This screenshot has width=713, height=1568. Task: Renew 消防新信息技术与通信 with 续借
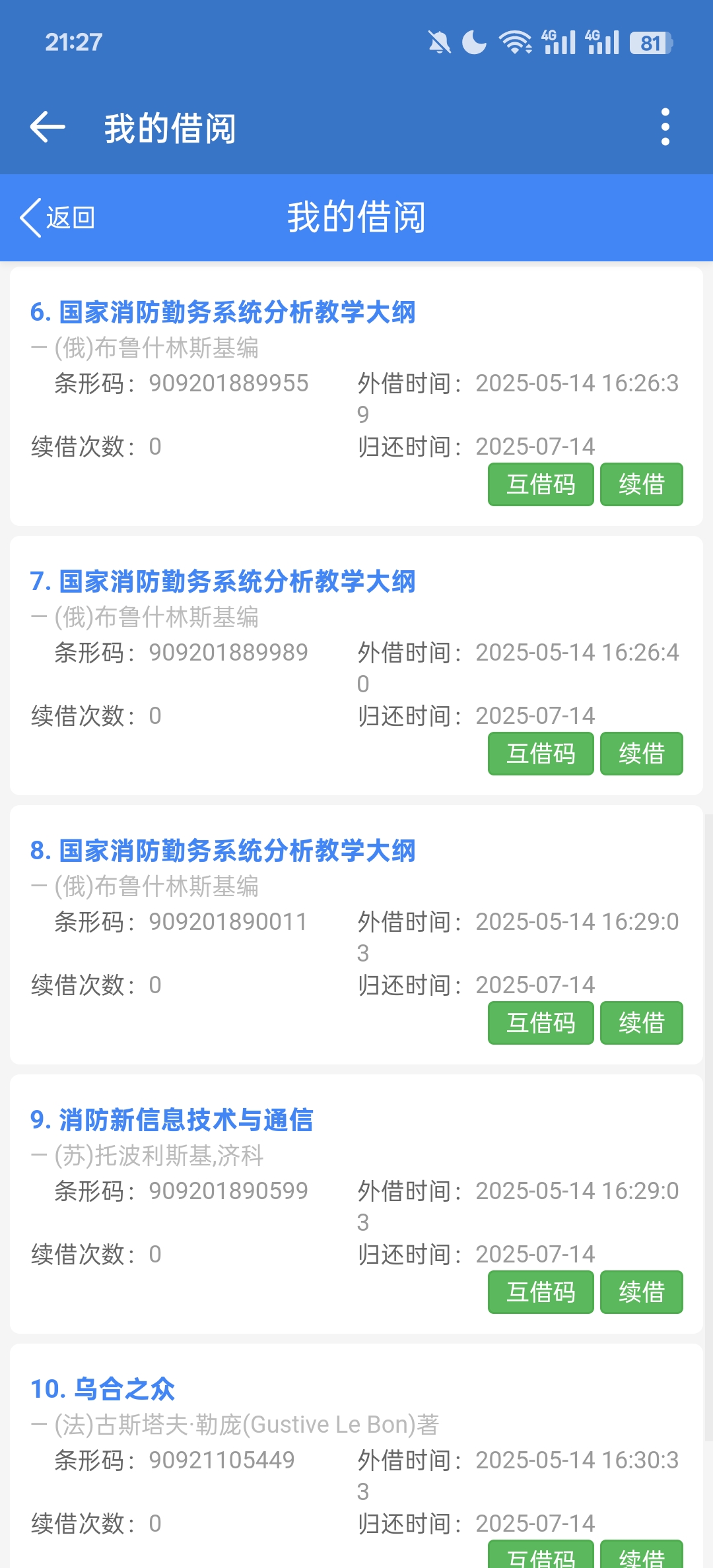click(x=641, y=1292)
